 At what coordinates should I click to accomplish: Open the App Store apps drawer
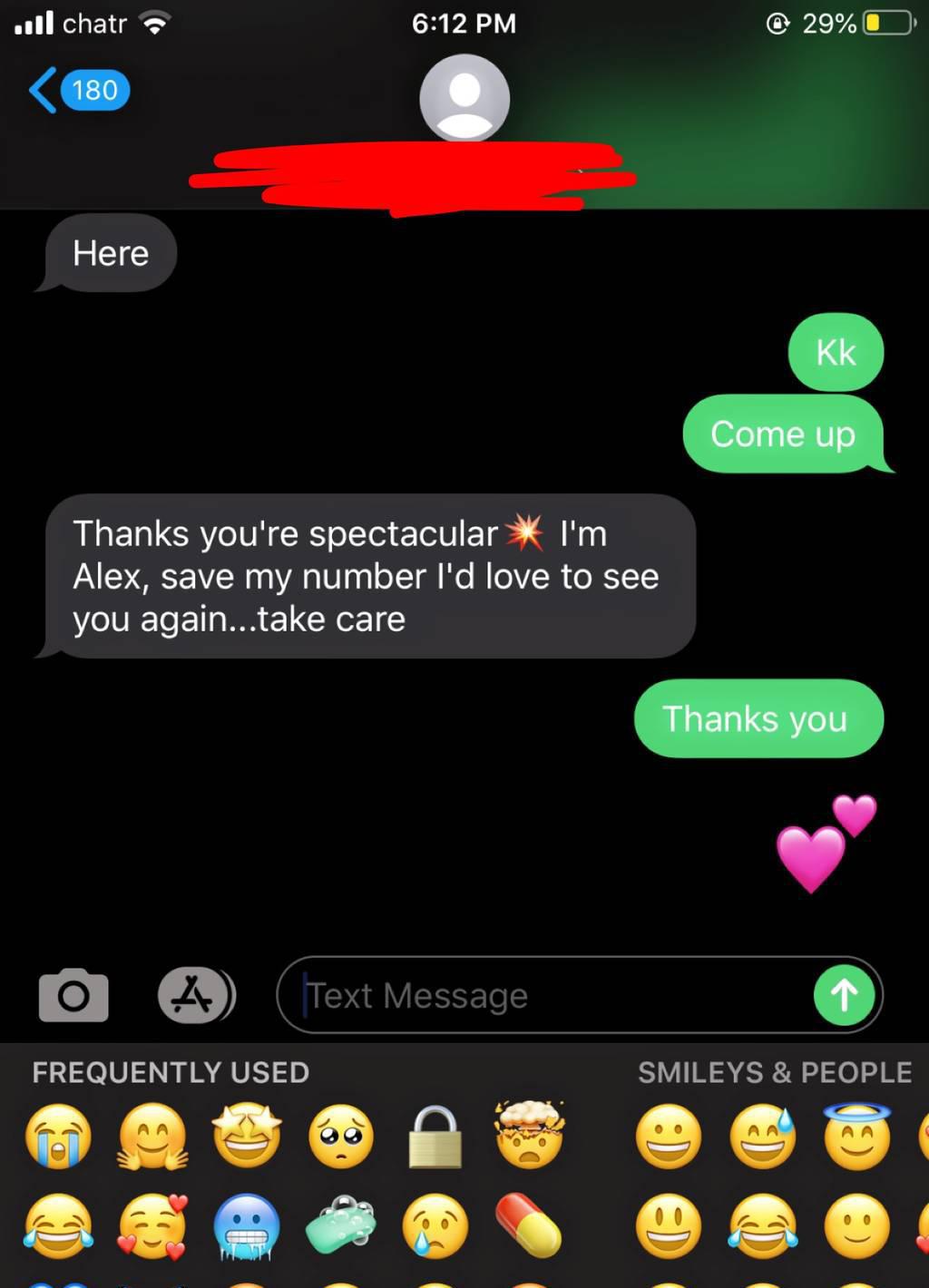pyautogui.click(x=194, y=995)
